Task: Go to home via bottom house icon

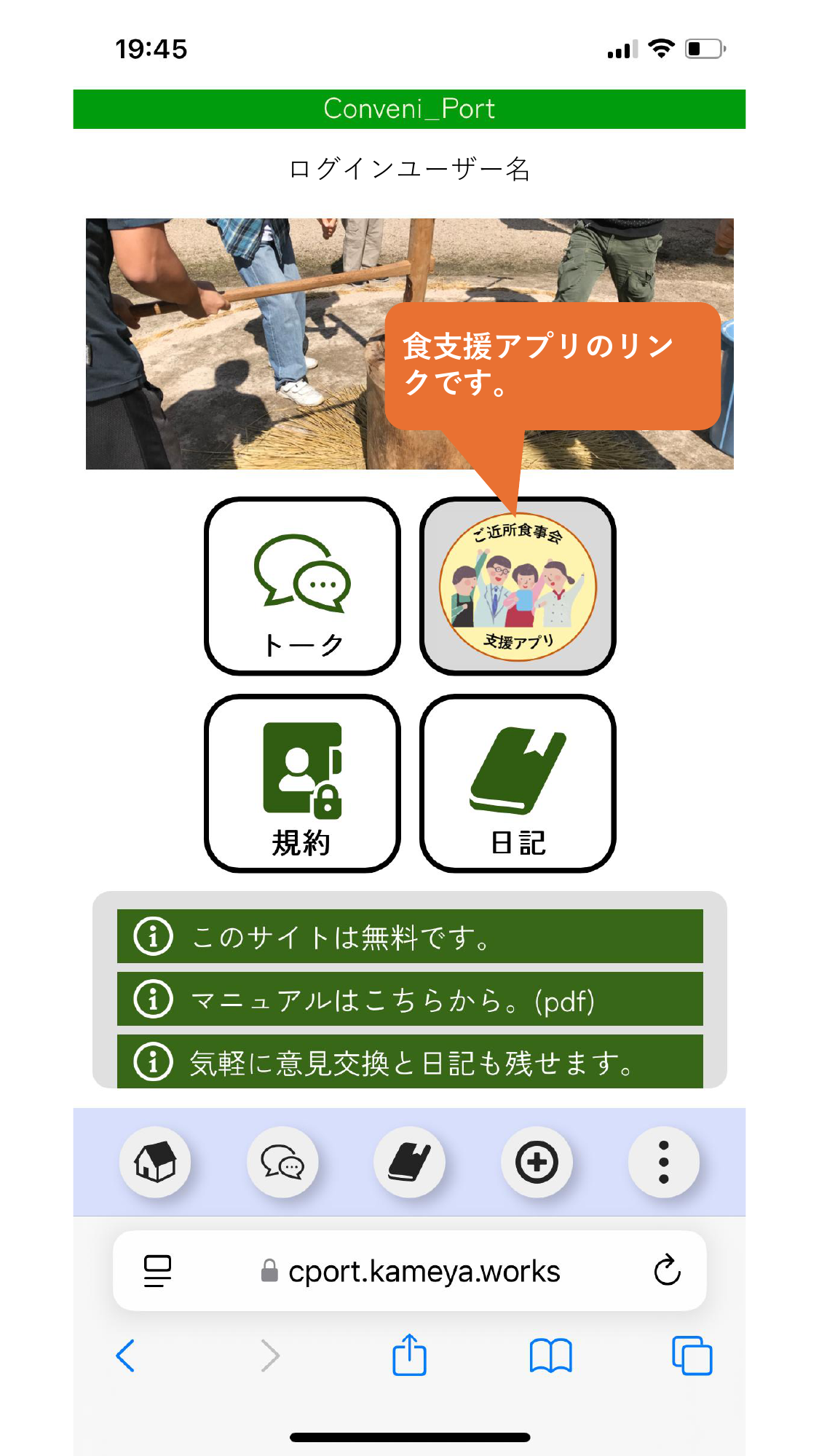Action: (155, 1162)
